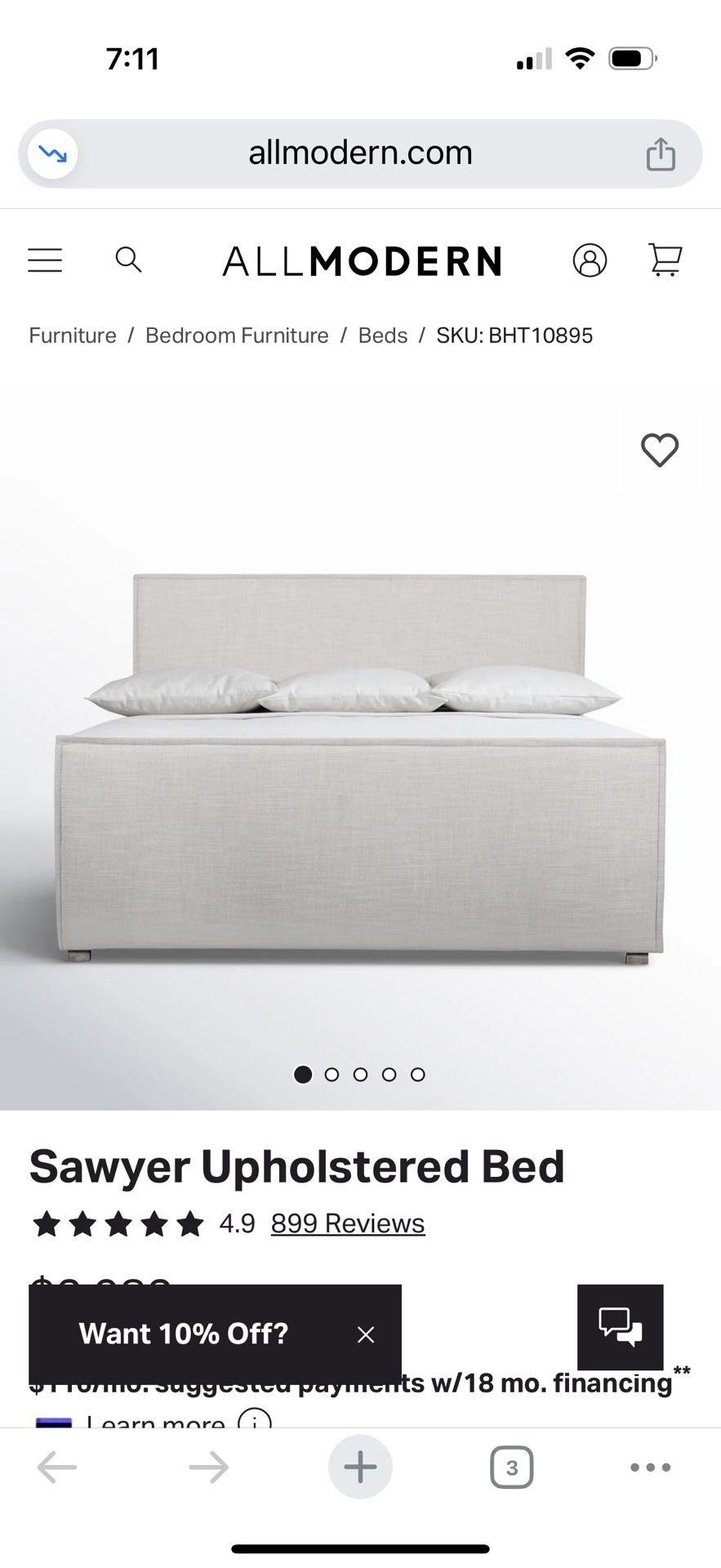This screenshot has height=1568, width=721.
Task: Tap the Want 10% Off banner
Action: tap(184, 1334)
